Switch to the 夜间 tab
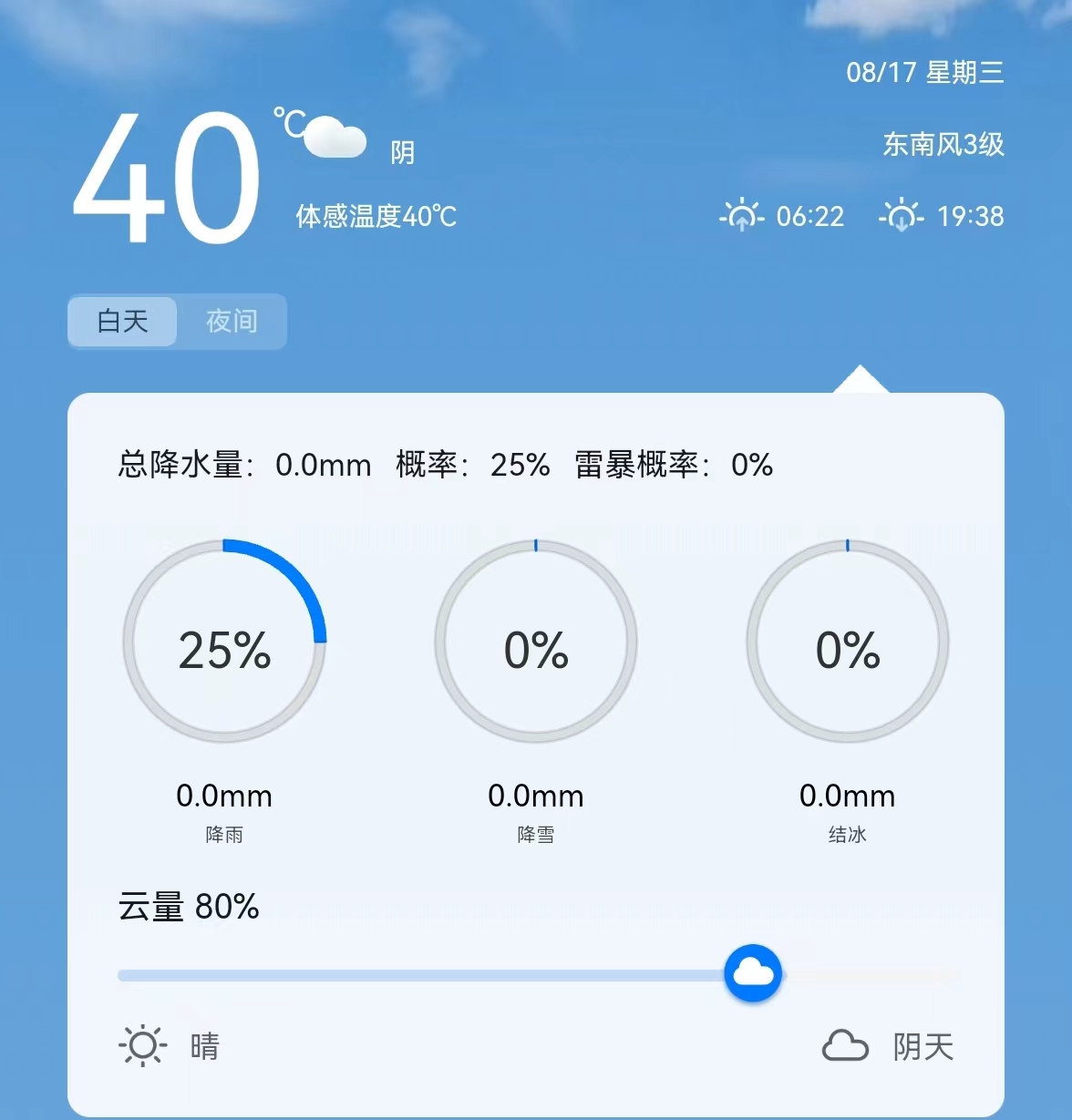 click(x=232, y=321)
